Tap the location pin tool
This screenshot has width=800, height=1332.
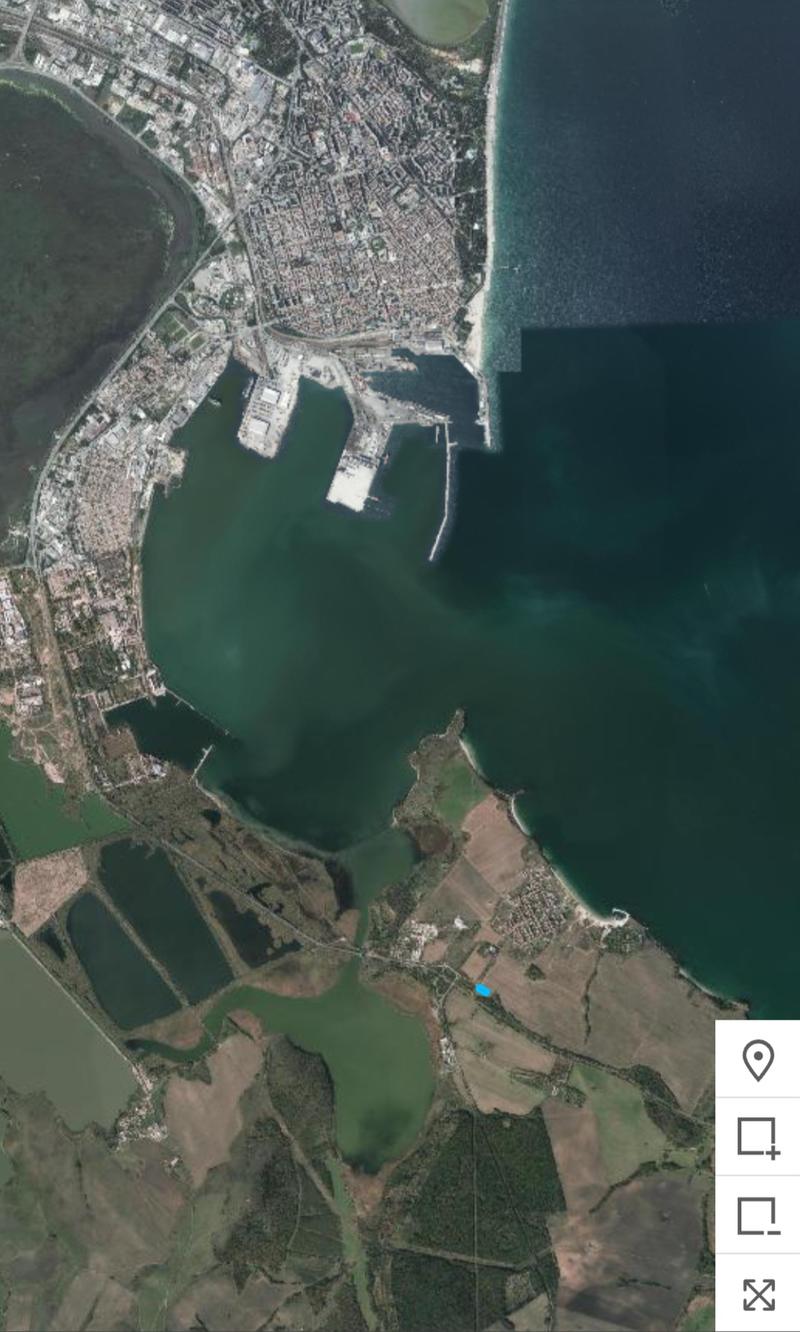click(758, 1059)
